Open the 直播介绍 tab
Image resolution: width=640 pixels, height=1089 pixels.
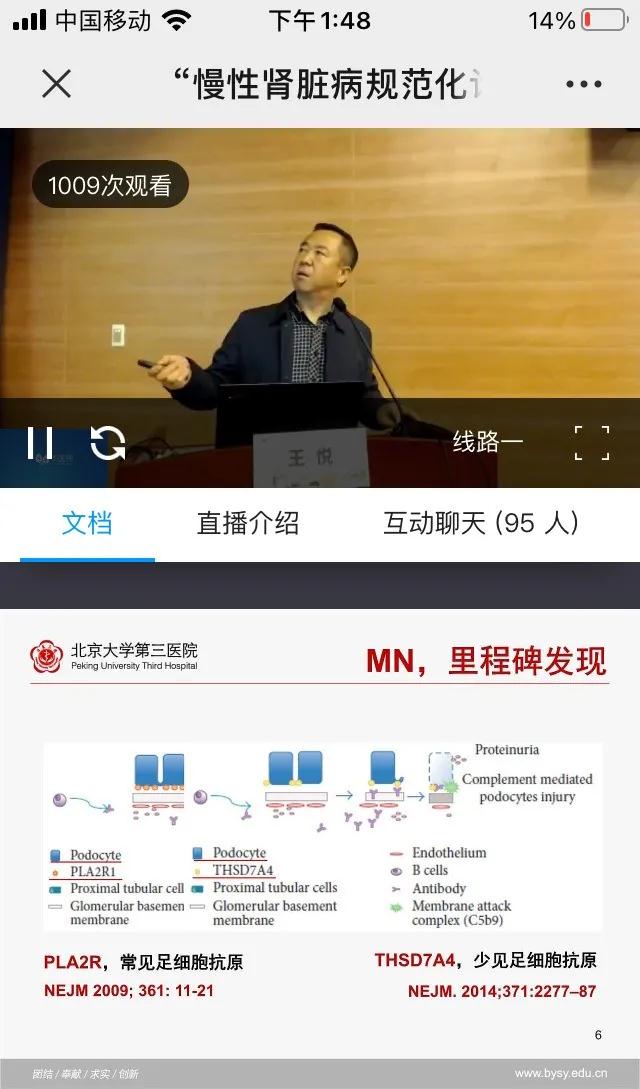pyautogui.click(x=248, y=523)
